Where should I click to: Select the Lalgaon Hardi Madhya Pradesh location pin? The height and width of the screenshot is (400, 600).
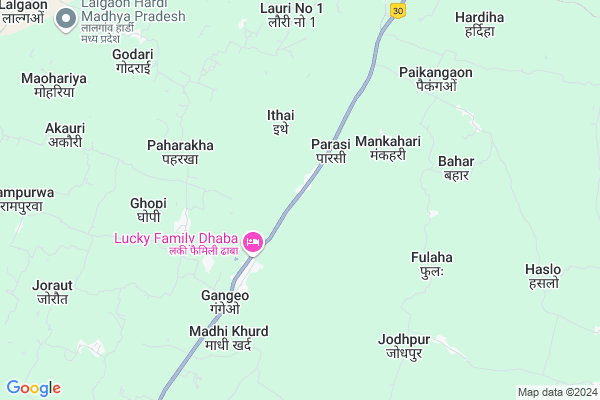pyautogui.click(x=67, y=18)
